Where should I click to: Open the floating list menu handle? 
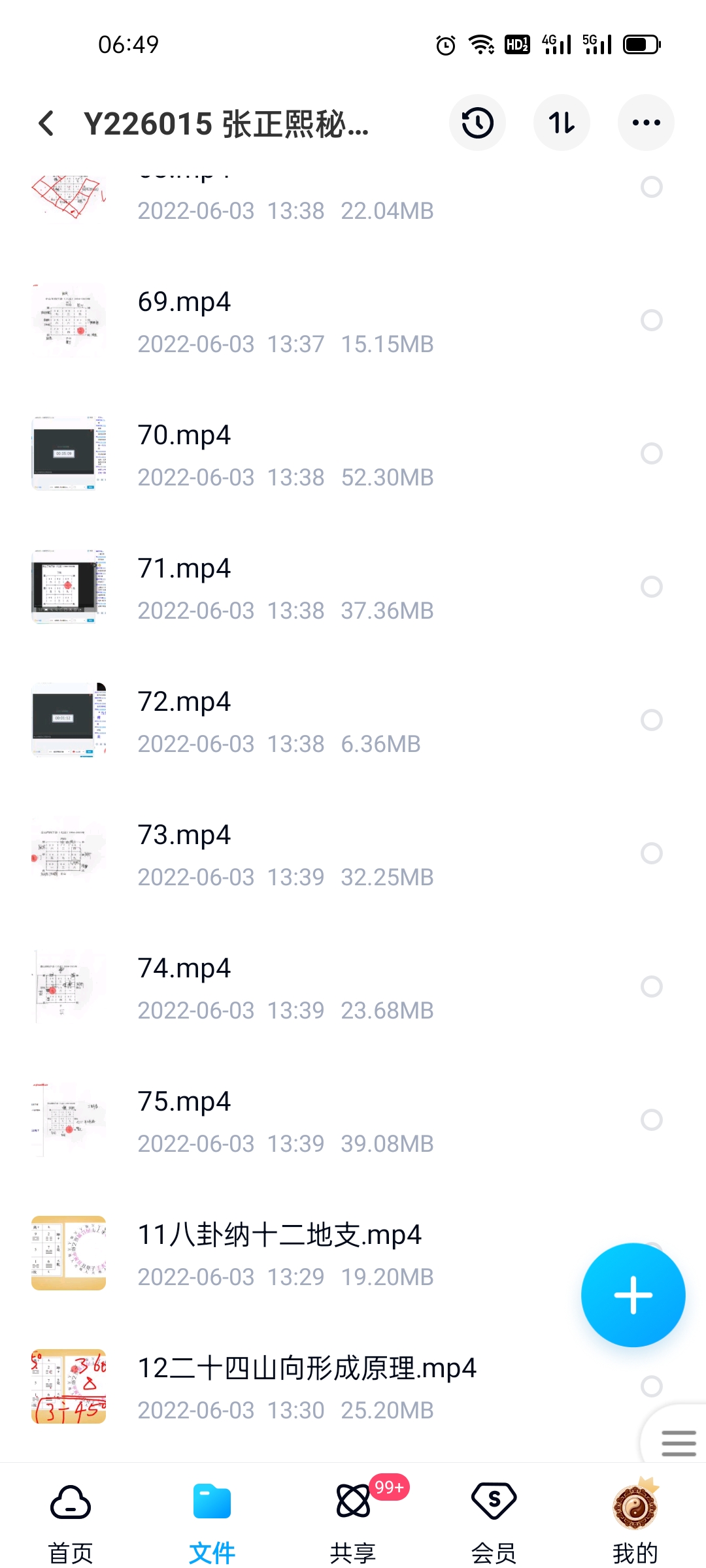tap(678, 1443)
